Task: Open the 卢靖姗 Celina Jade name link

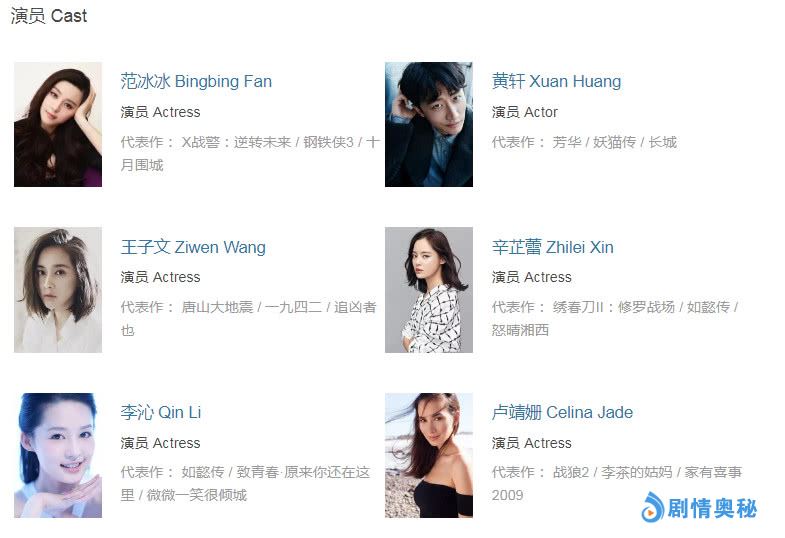Action: coord(562,412)
